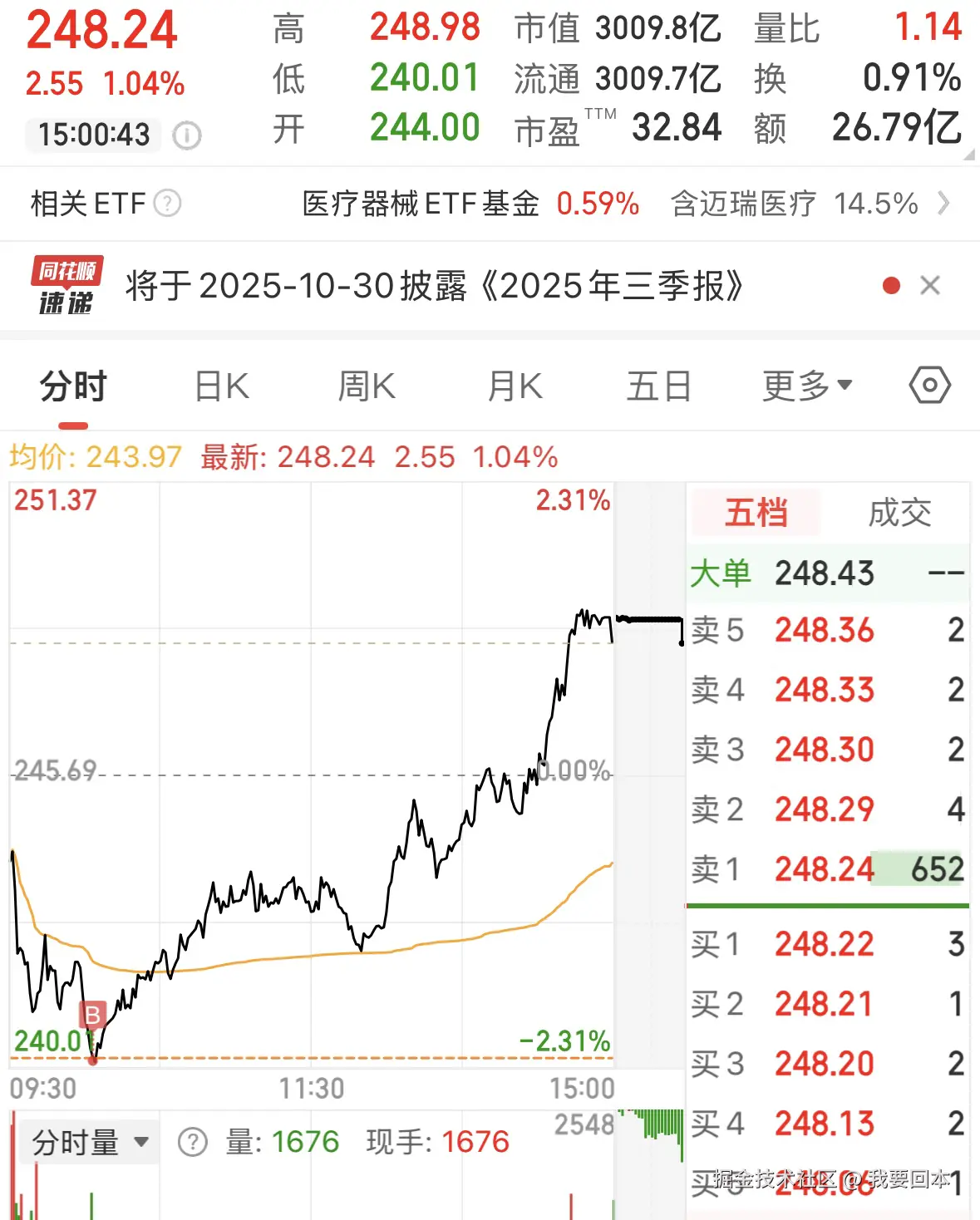Open chart settings via the hexagon icon
The image size is (980, 1220).
click(x=928, y=385)
